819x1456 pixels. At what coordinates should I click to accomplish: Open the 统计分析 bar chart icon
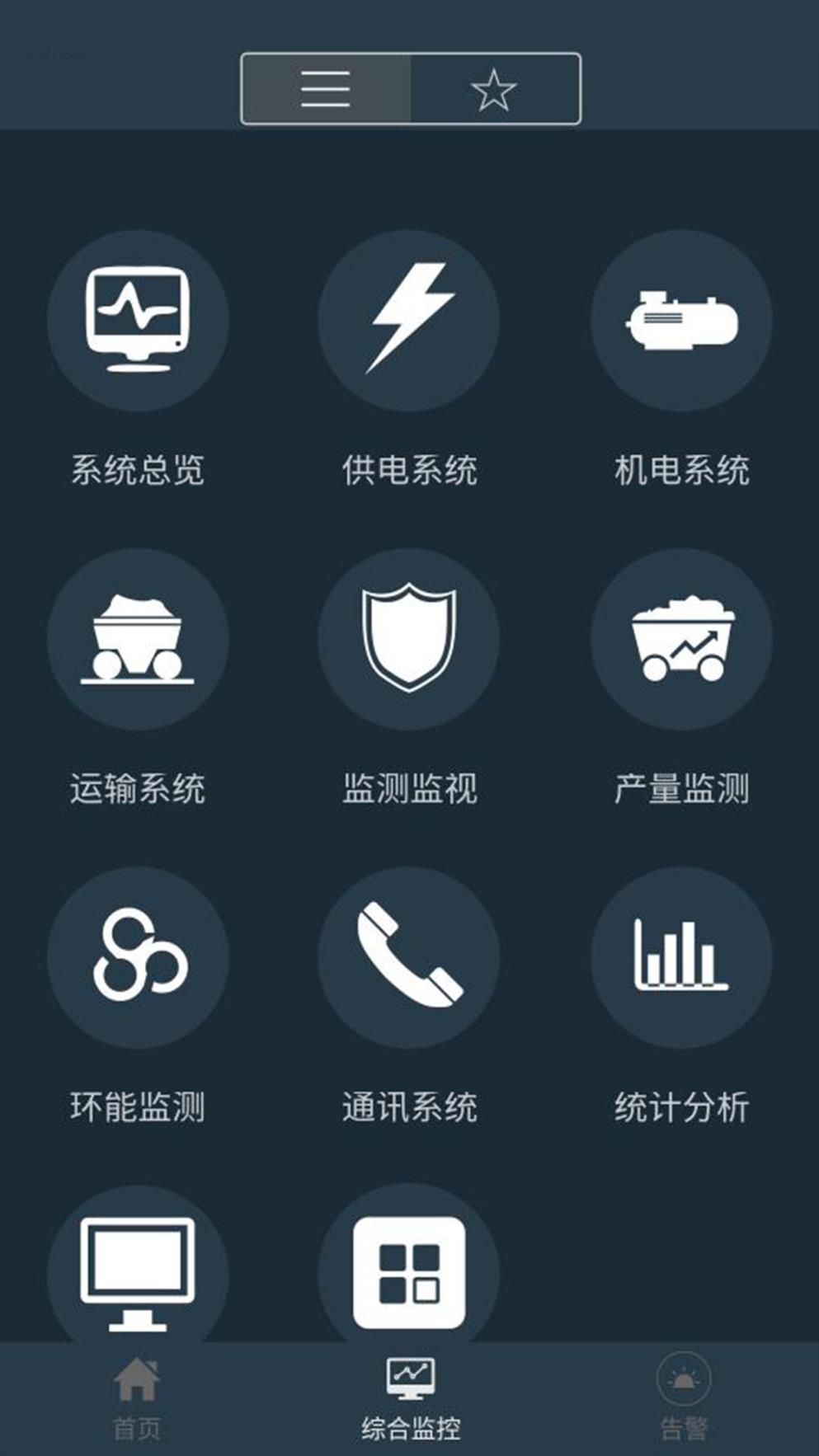pos(681,955)
